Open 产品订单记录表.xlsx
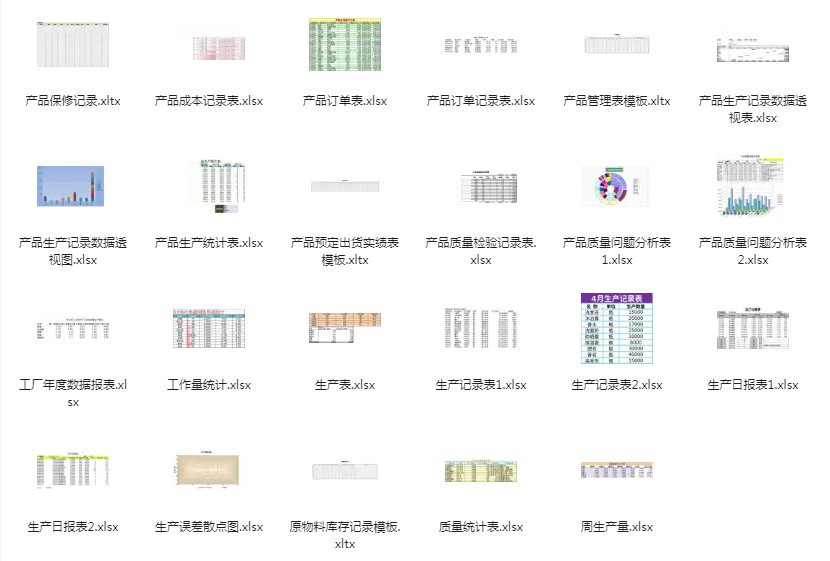Viewport: 830px width, 561px height. point(481,46)
